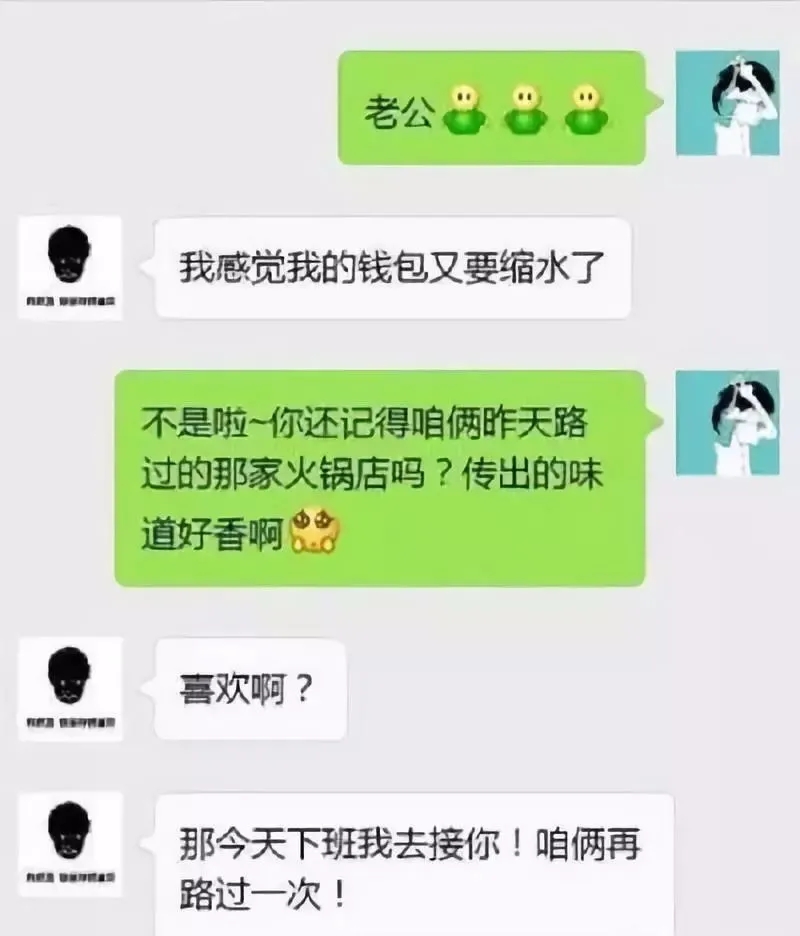View profile from avatar beside 那今天下班我去接你
The height and width of the screenshot is (936, 800).
pos(70,844)
